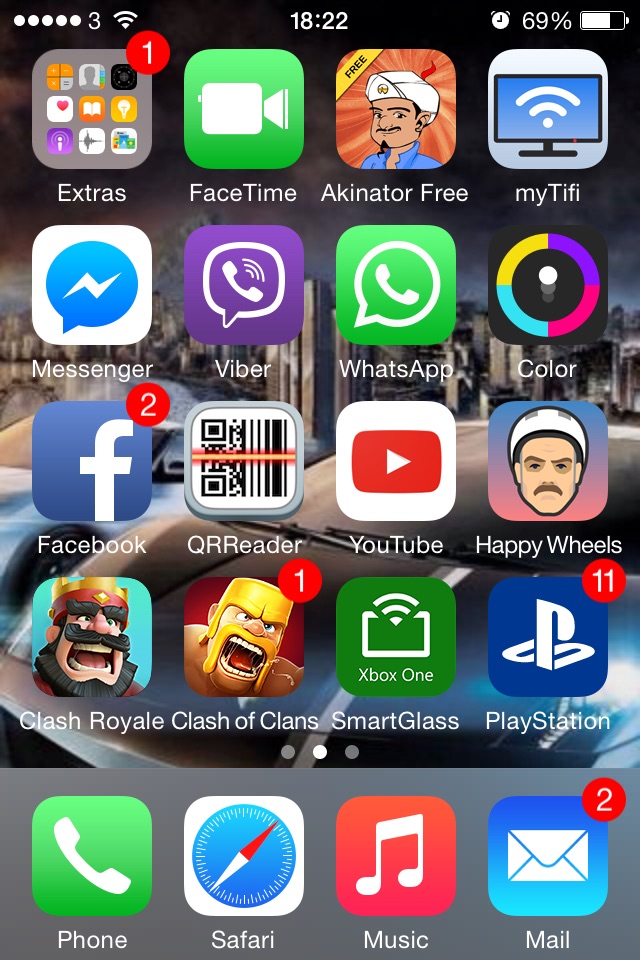
Task: Launch the PlayStation app
Action: point(548,637)
